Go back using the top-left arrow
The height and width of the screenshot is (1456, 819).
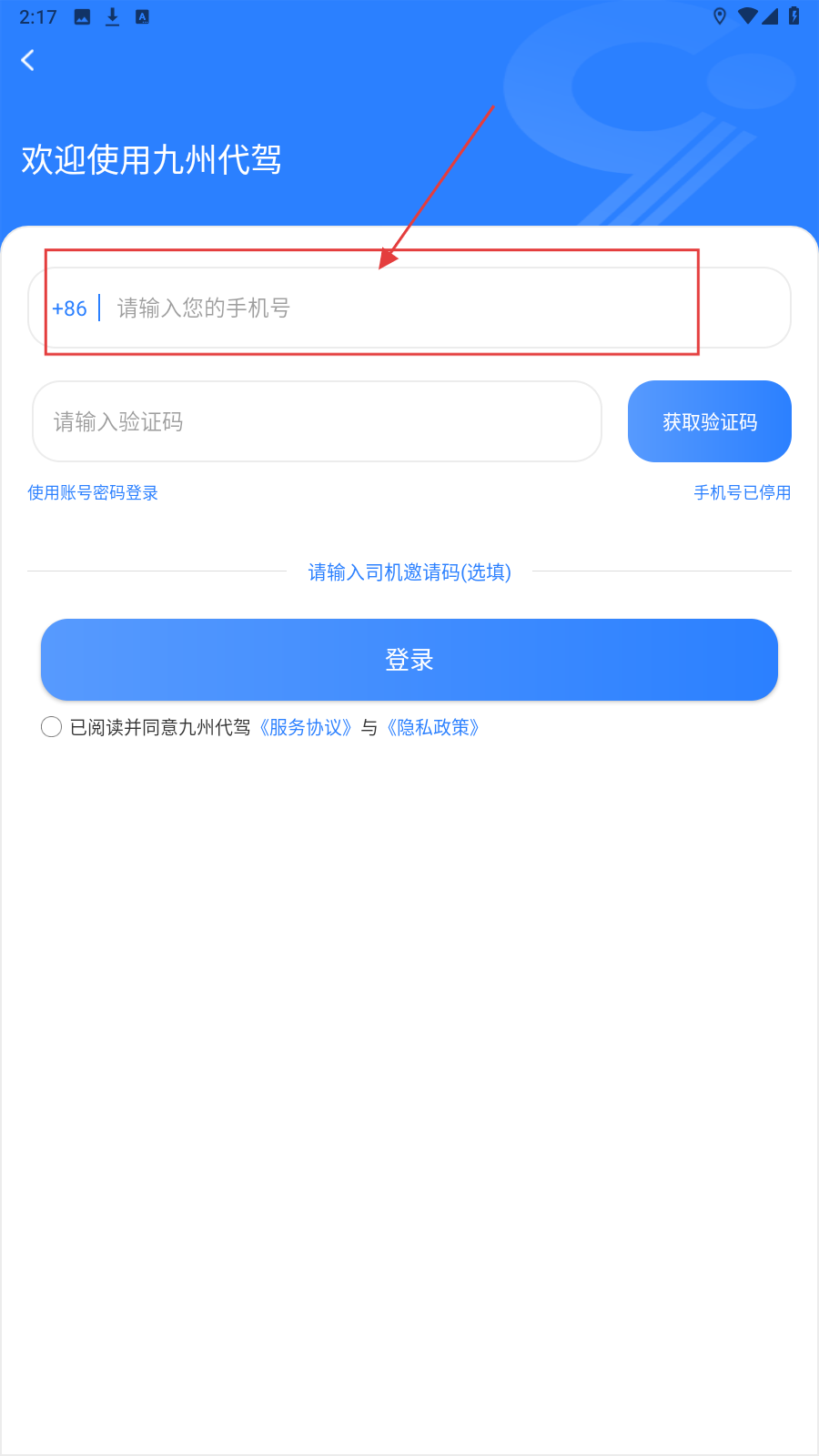27,60
